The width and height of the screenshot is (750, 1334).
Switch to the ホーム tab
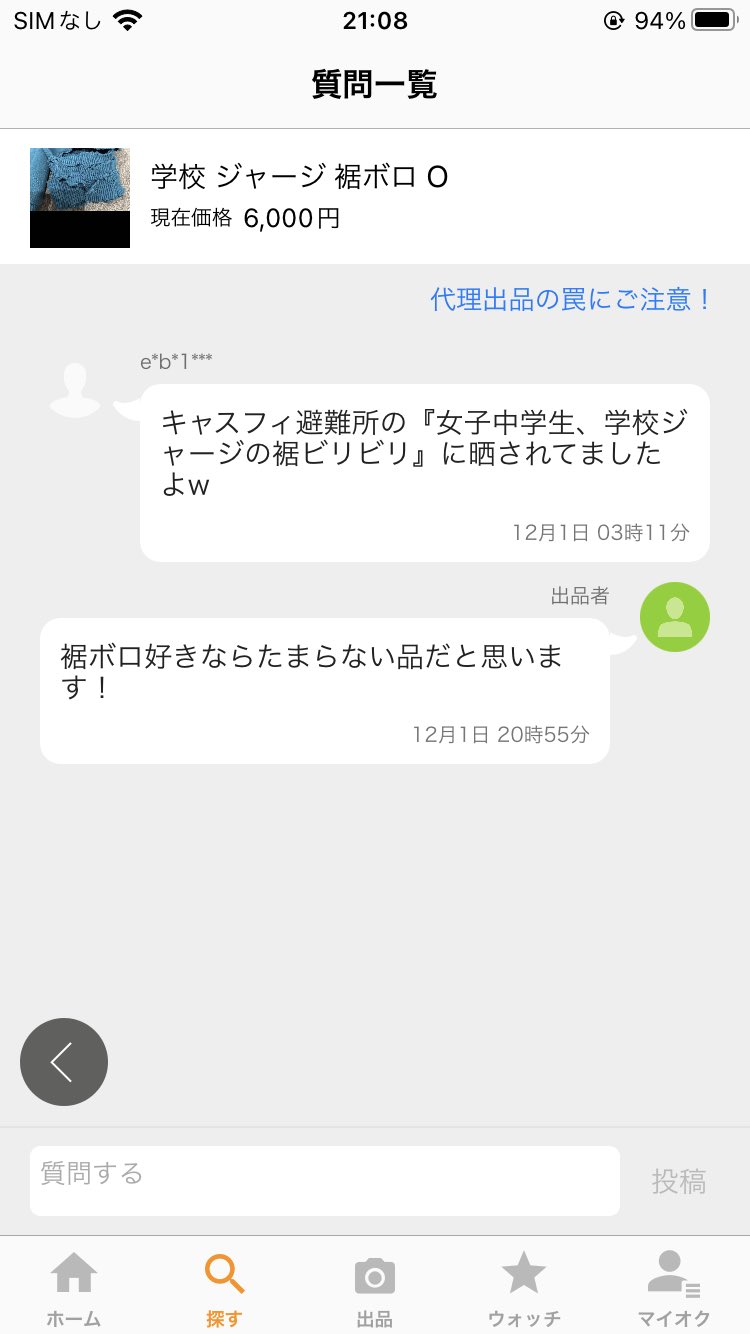tap(74, 1288)
